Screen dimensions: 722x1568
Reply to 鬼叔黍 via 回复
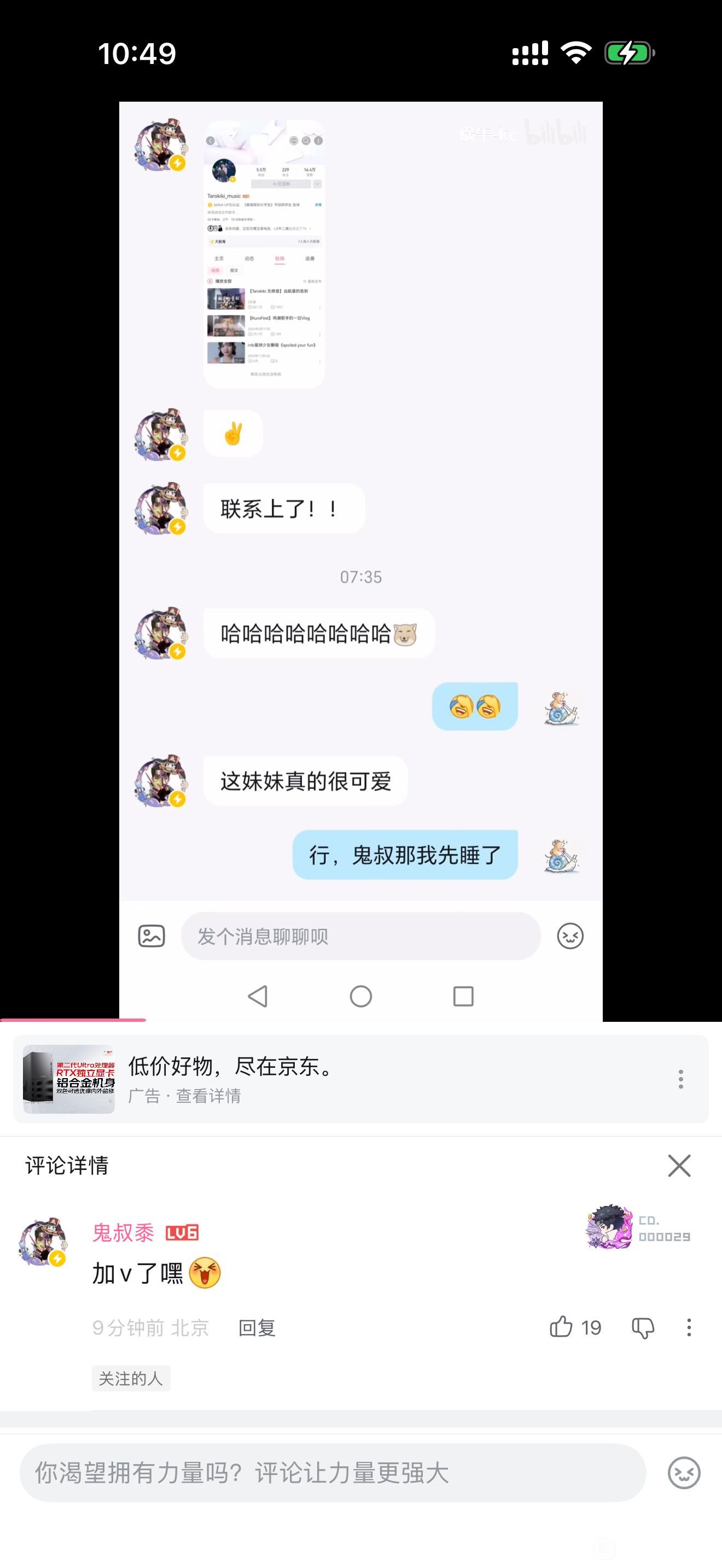tap(257, 1327)
